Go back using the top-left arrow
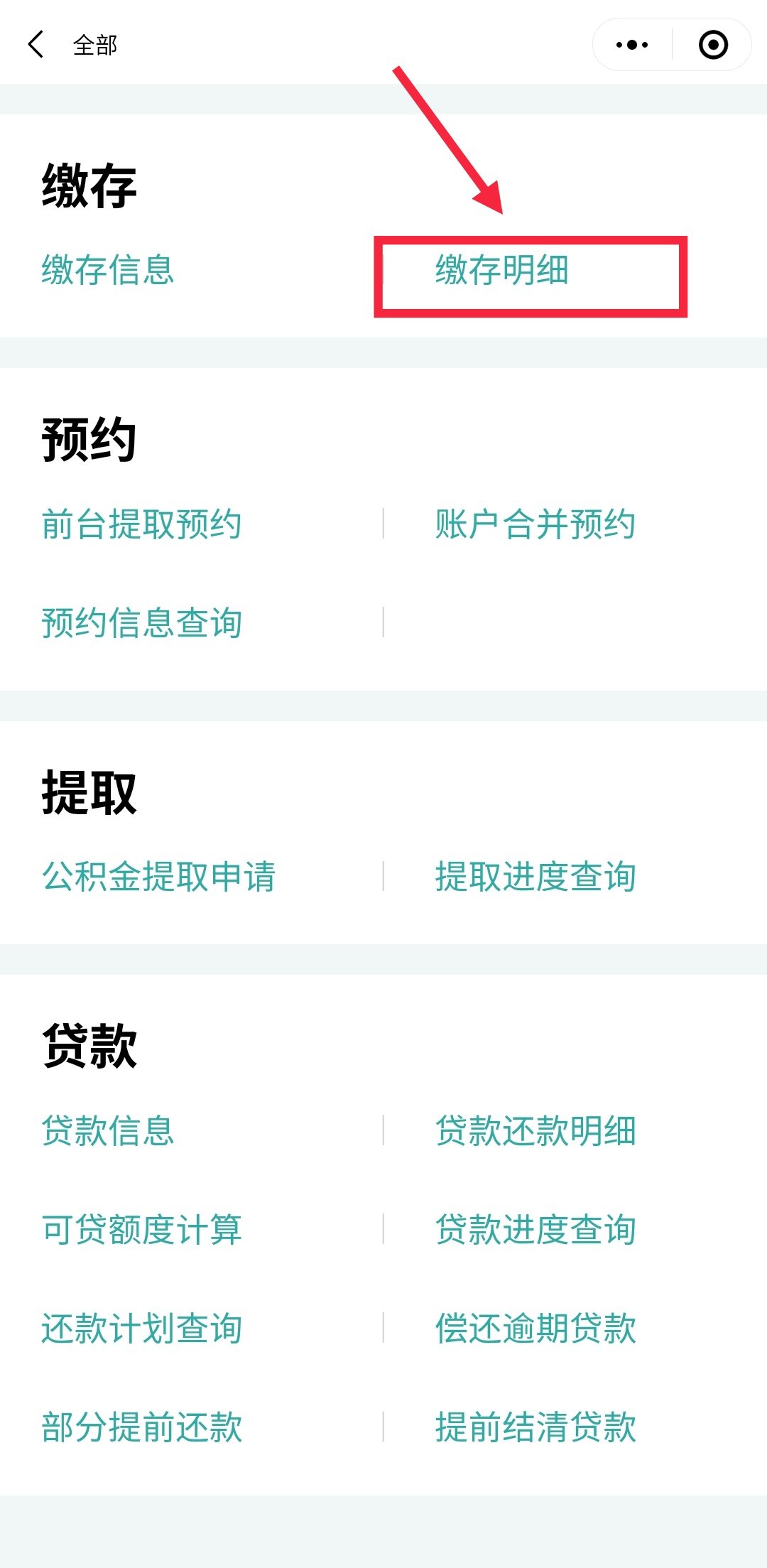767x1568 pixels. (36, 45)
